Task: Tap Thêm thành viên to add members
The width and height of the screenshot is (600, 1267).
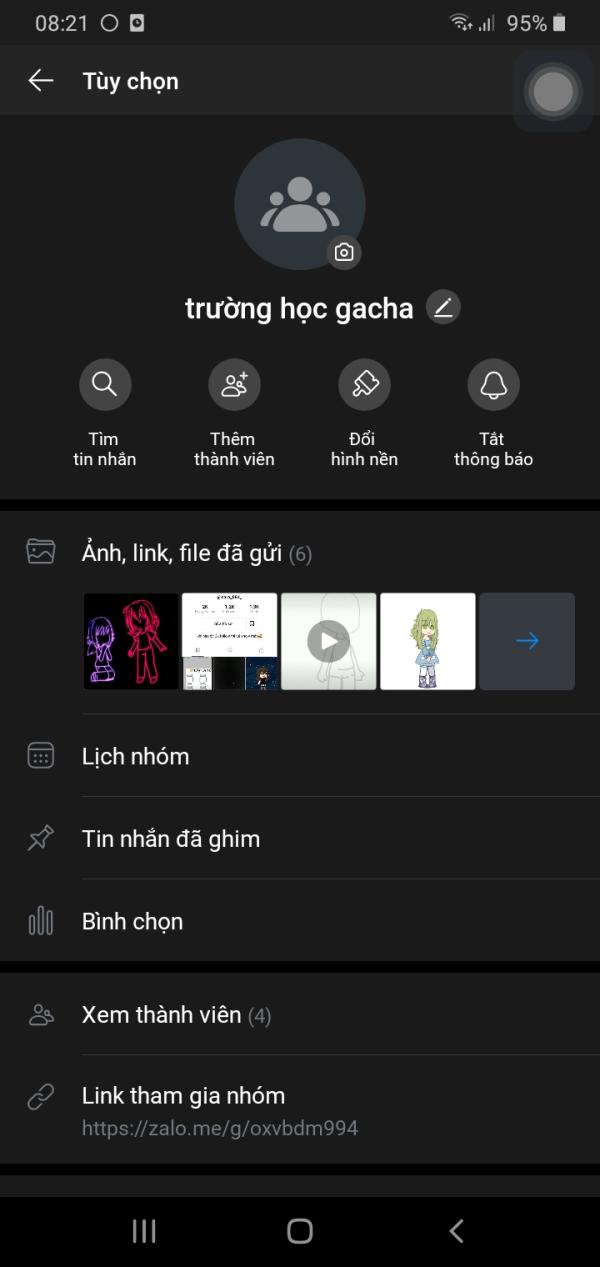Action: pyautogui.click(x=234, y=385)
